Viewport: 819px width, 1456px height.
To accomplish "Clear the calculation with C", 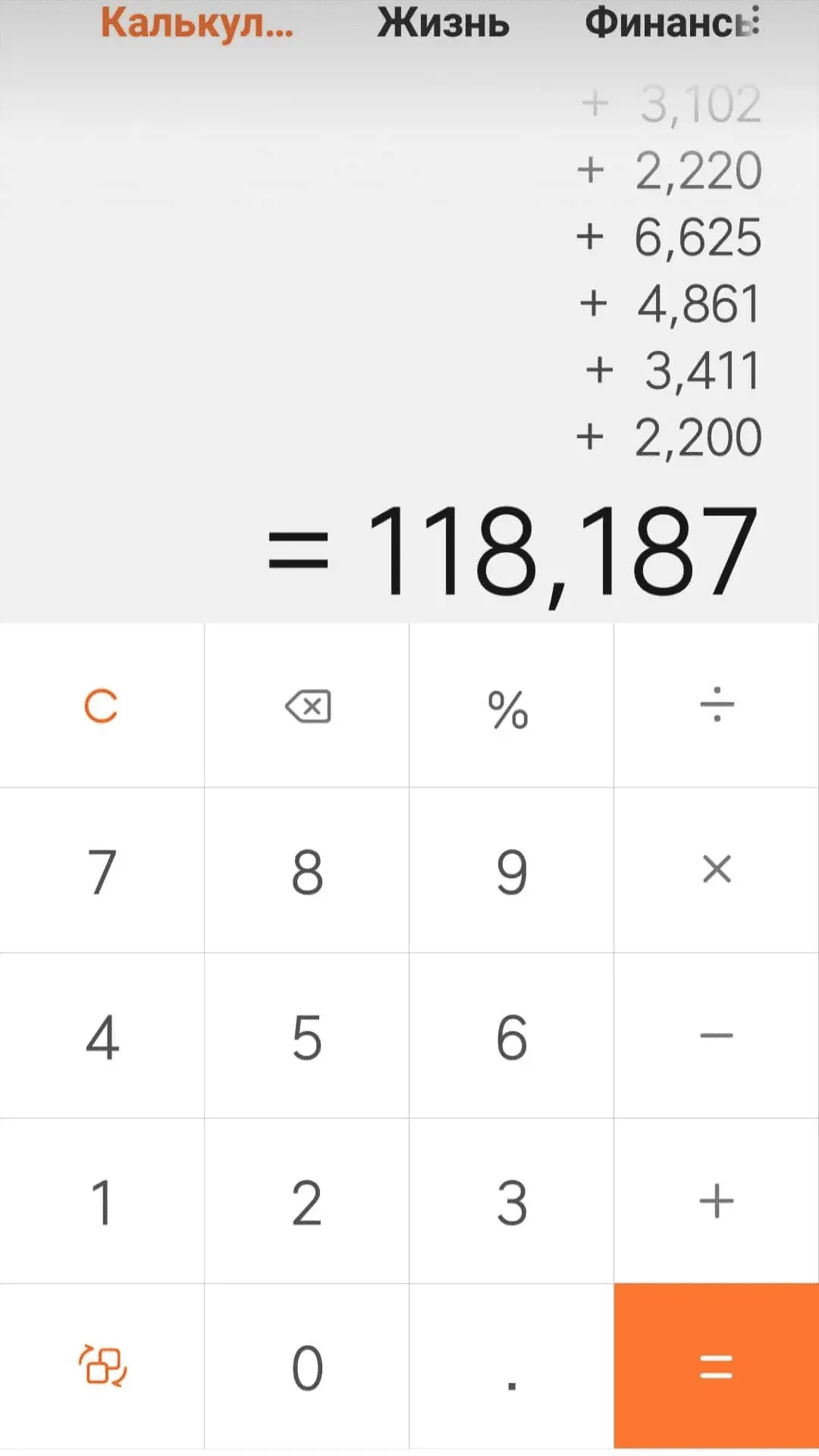I will [101, 707].
